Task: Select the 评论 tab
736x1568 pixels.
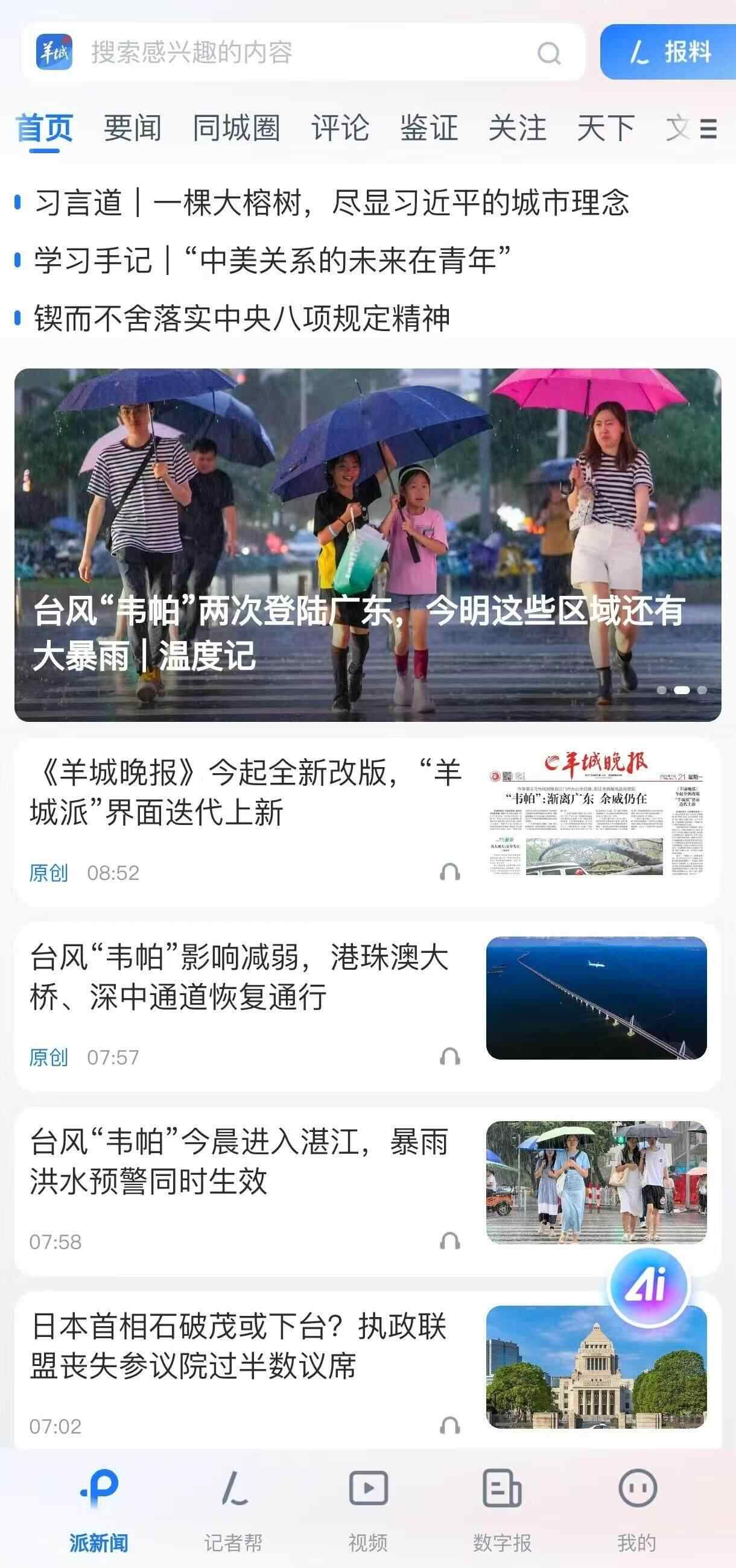Action: click(340, 128)
